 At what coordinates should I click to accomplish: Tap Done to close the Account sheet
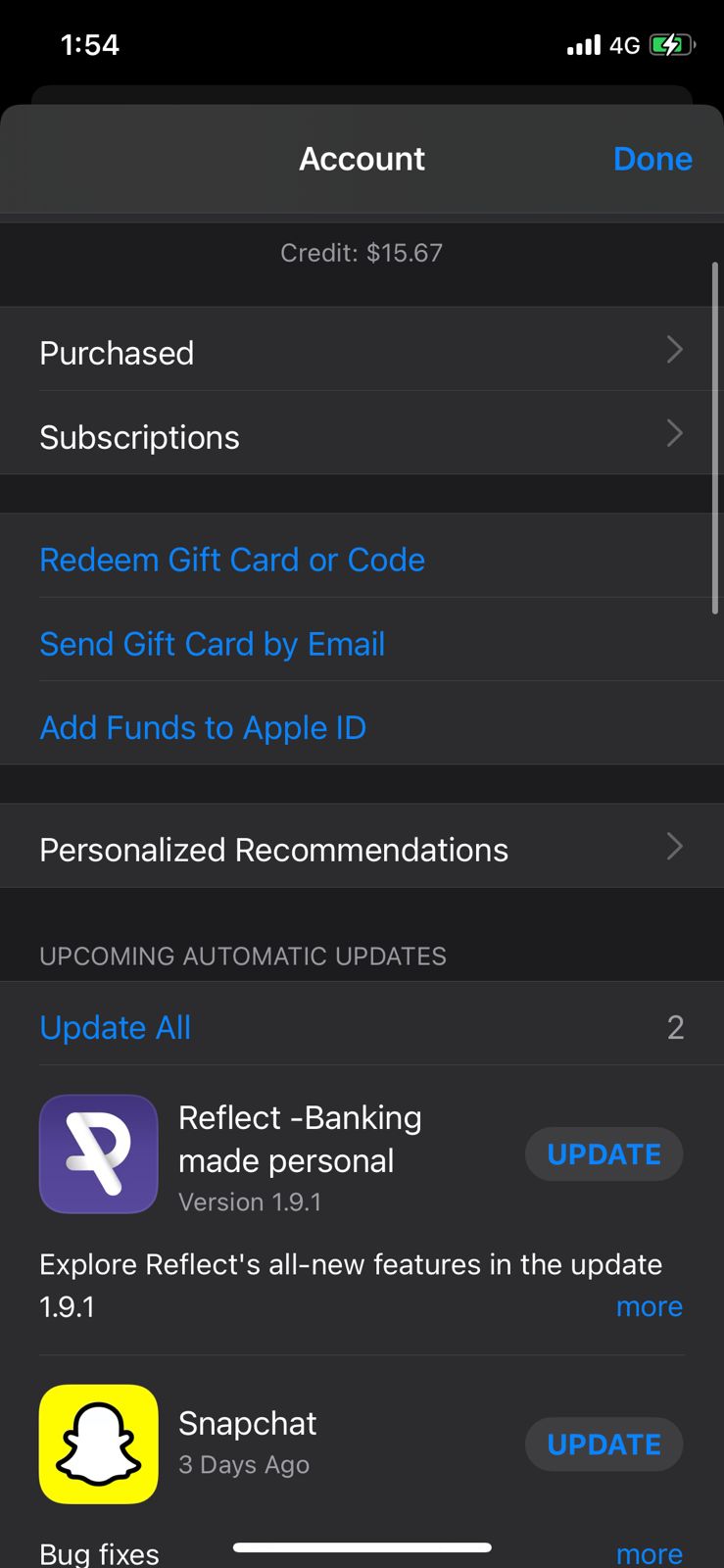[x=652, y=159]
